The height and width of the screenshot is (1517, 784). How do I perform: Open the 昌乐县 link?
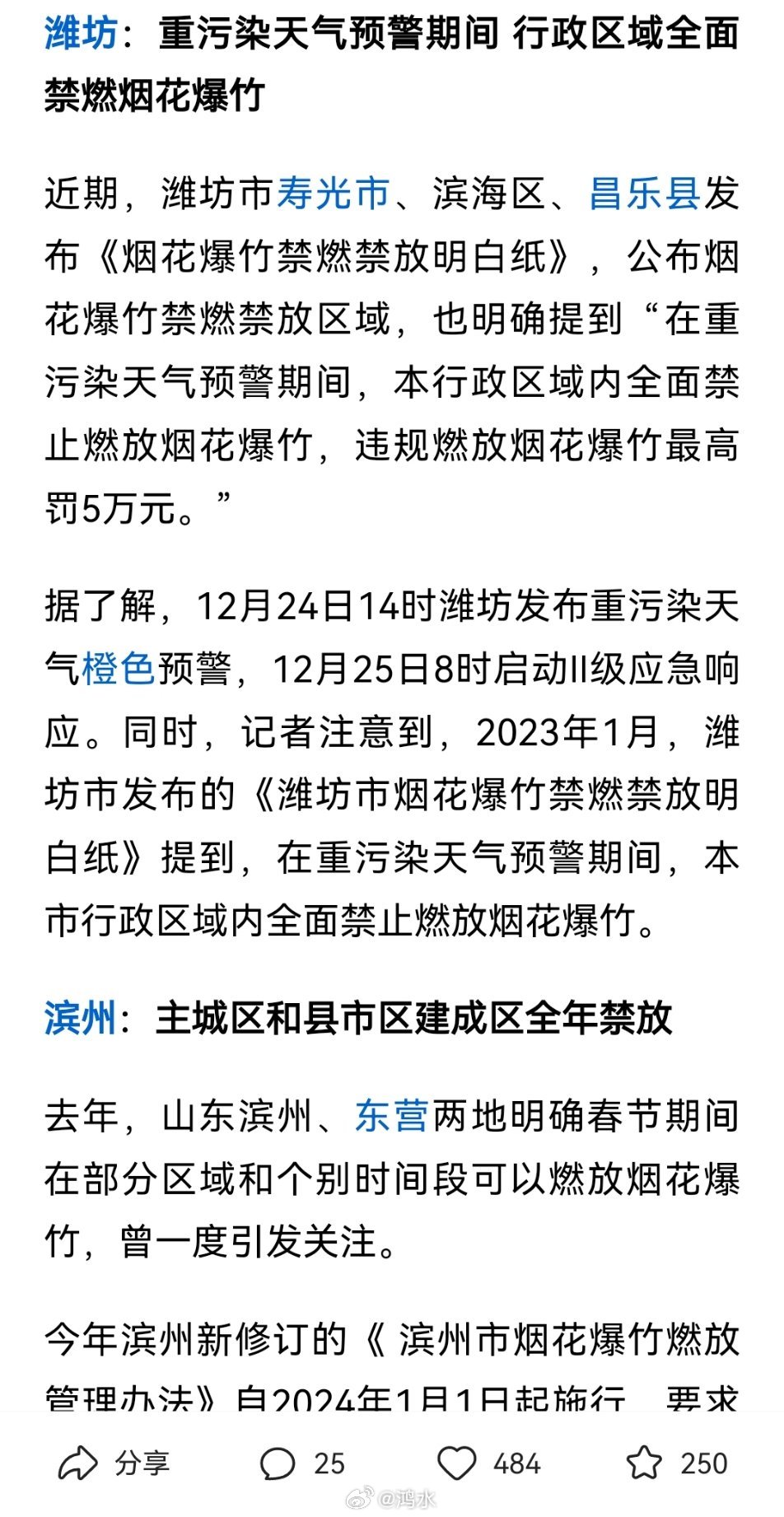645,194
